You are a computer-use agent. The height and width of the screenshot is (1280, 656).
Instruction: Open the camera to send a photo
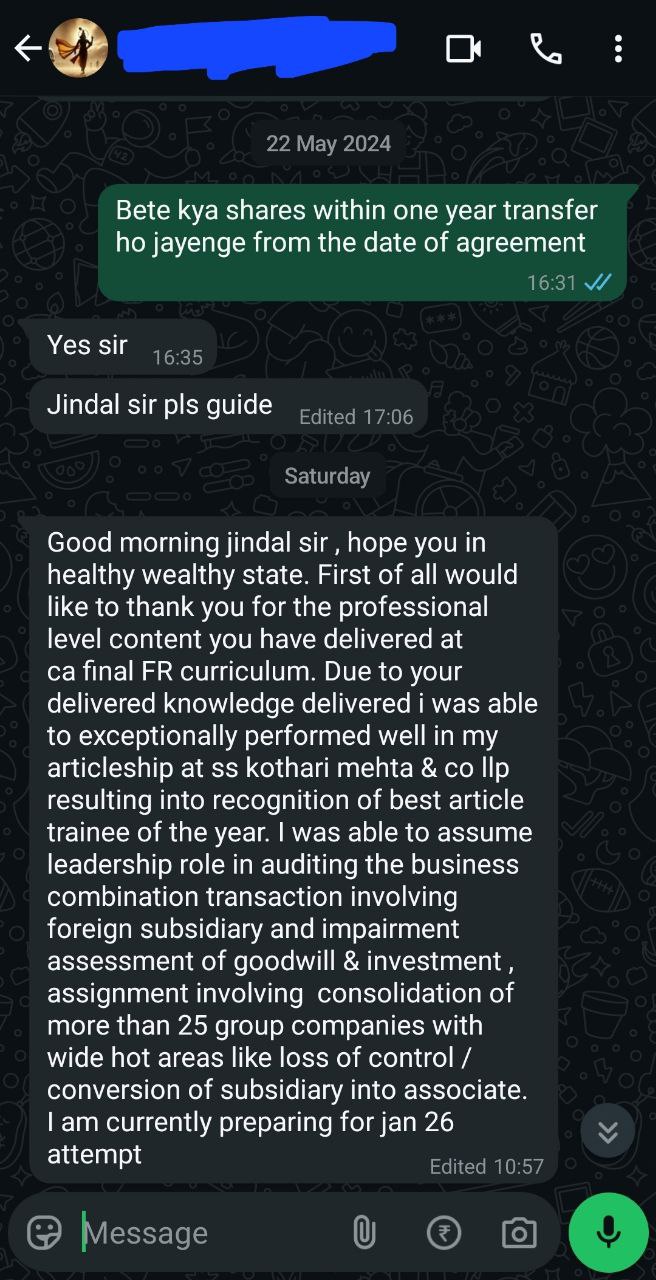point(518,1233)
